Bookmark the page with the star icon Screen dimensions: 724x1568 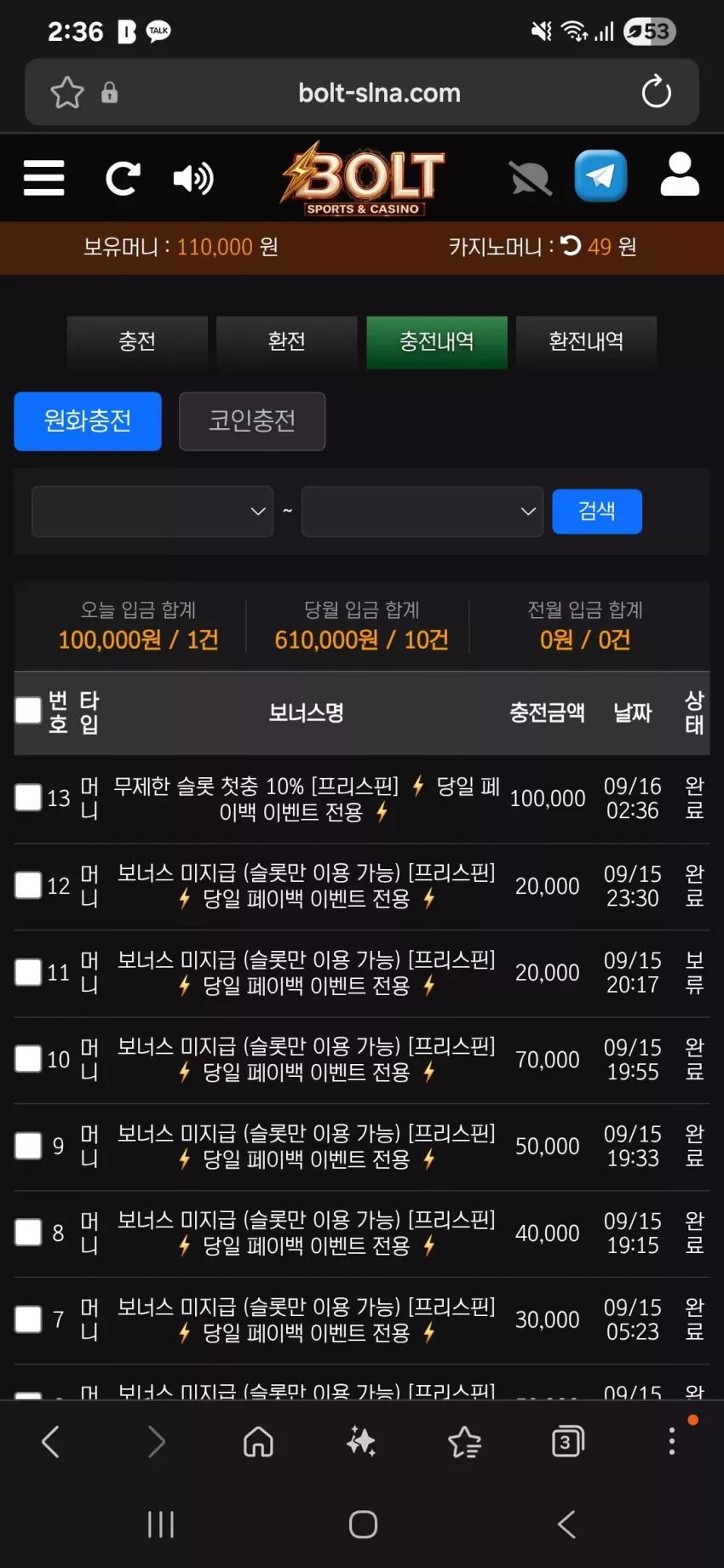[x=67, y=92]
